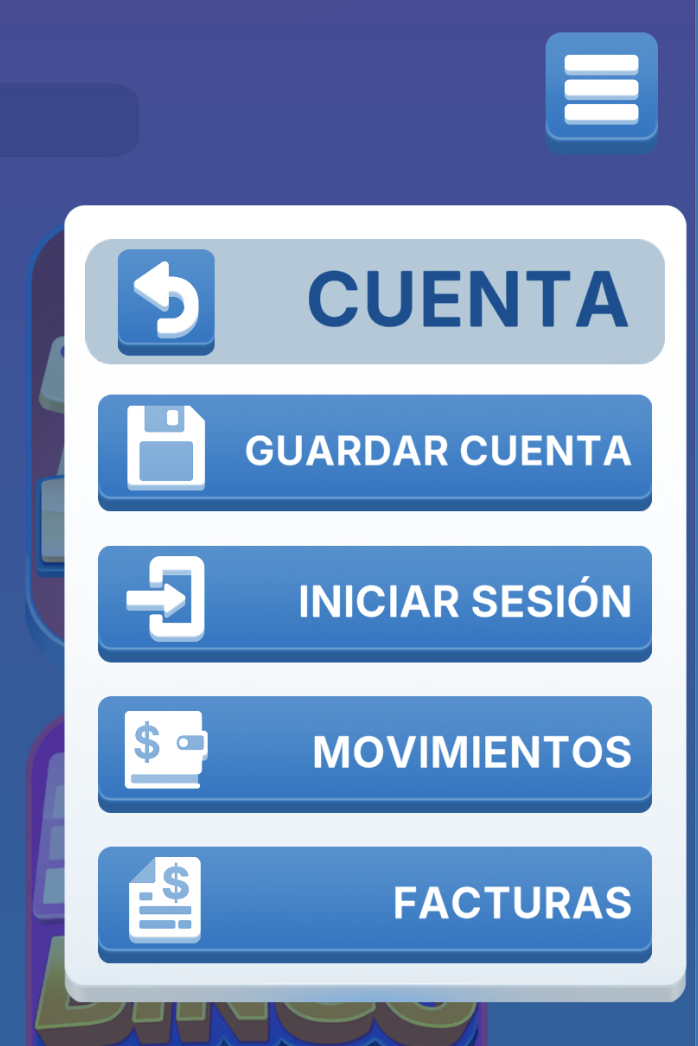
Task: Tap the hamburger menu button
Action: coord(601,90)
